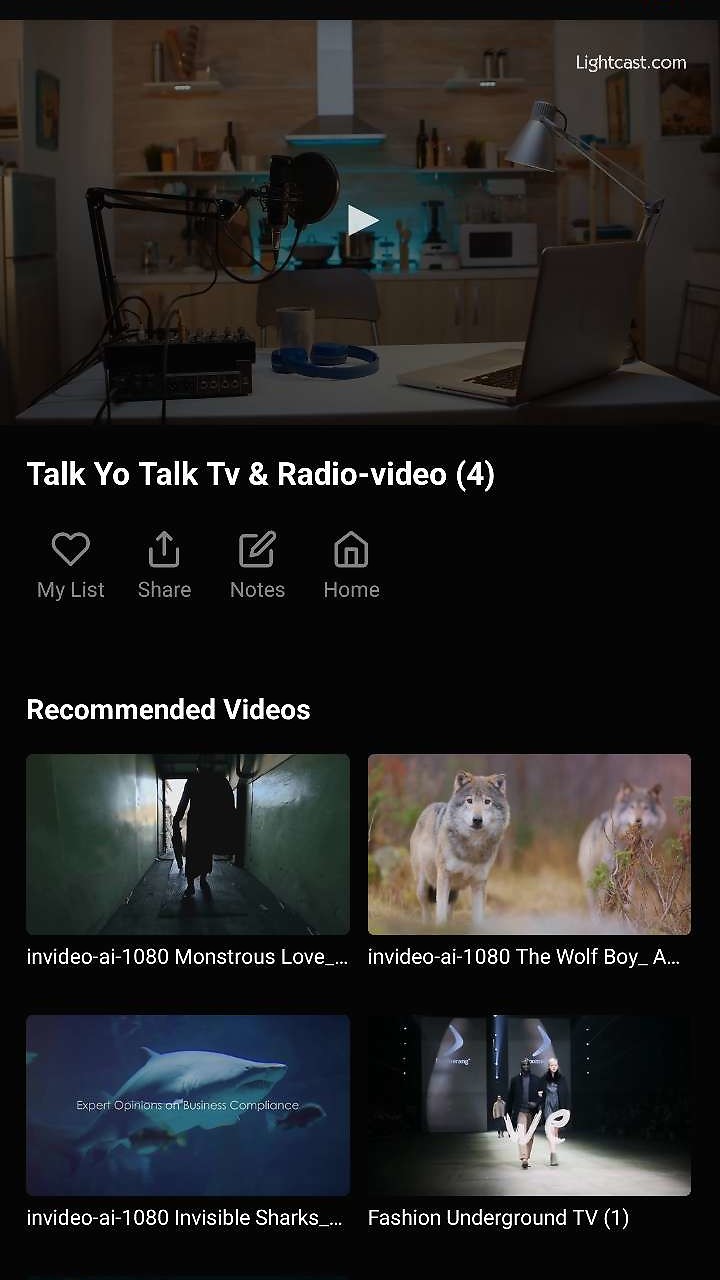Open the Share icon for this video
Image resolution: width=720 pixels, height=1280 pixels.
tap(164, 548)
